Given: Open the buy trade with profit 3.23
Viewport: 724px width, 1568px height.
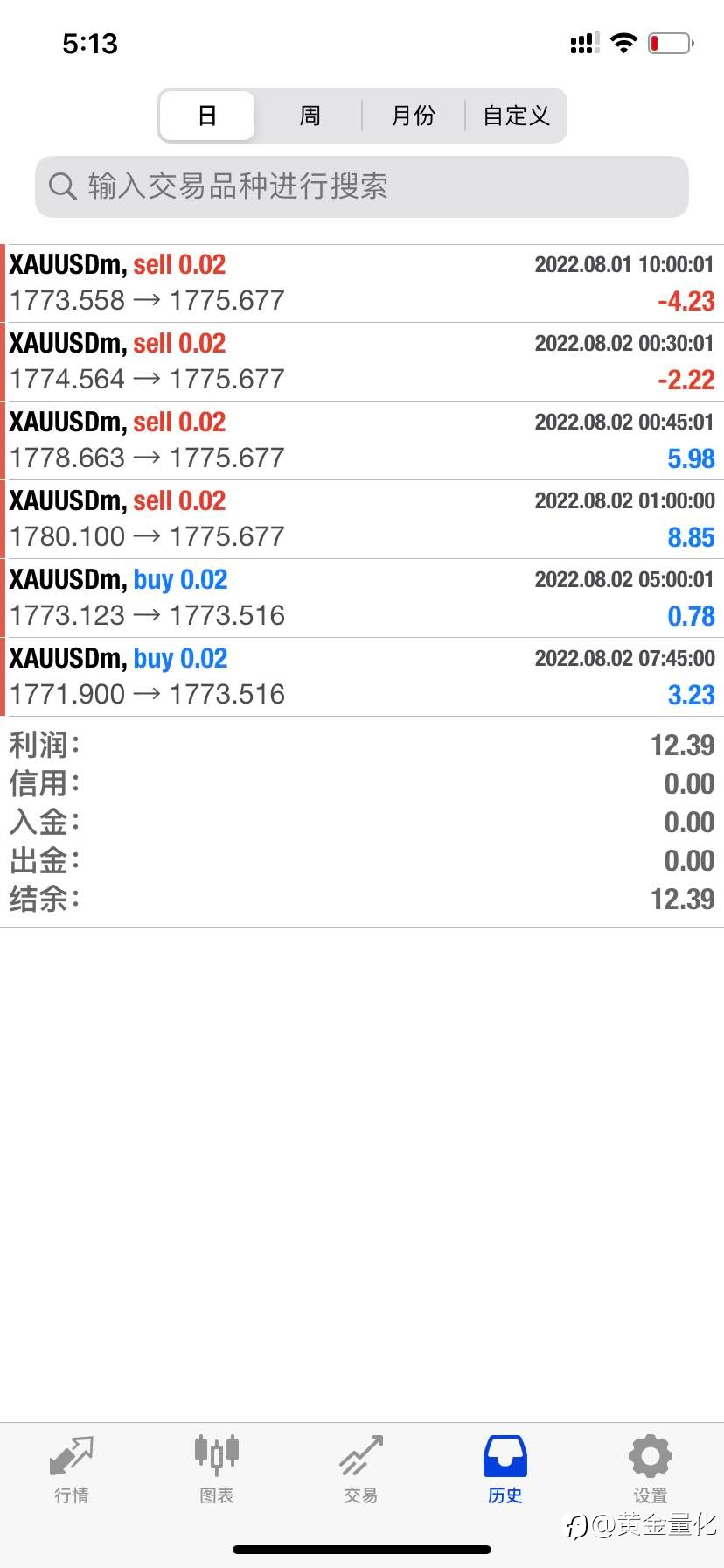Looking at the screenshot, I should 362,677.
